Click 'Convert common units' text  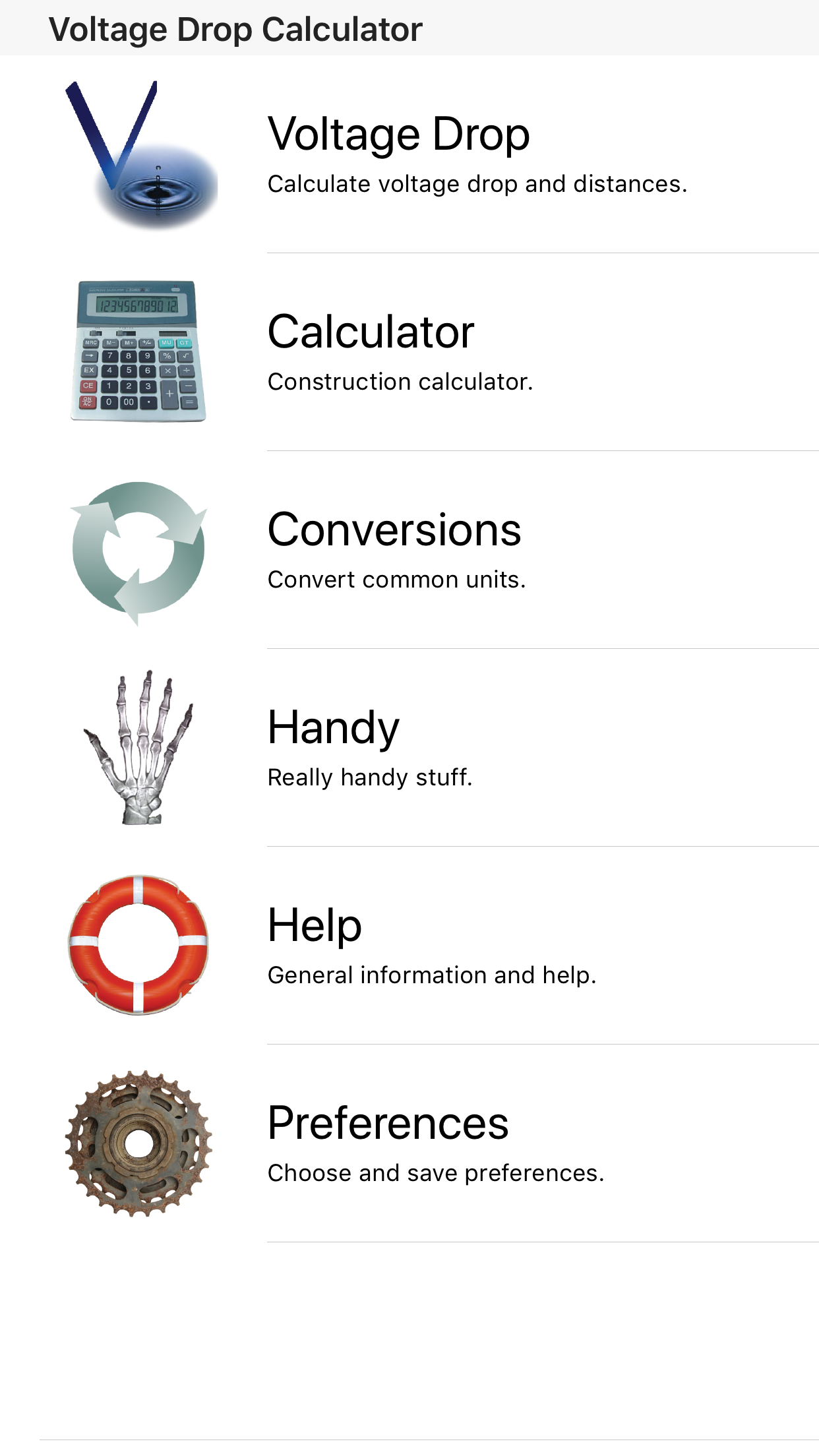pos(396,580)
